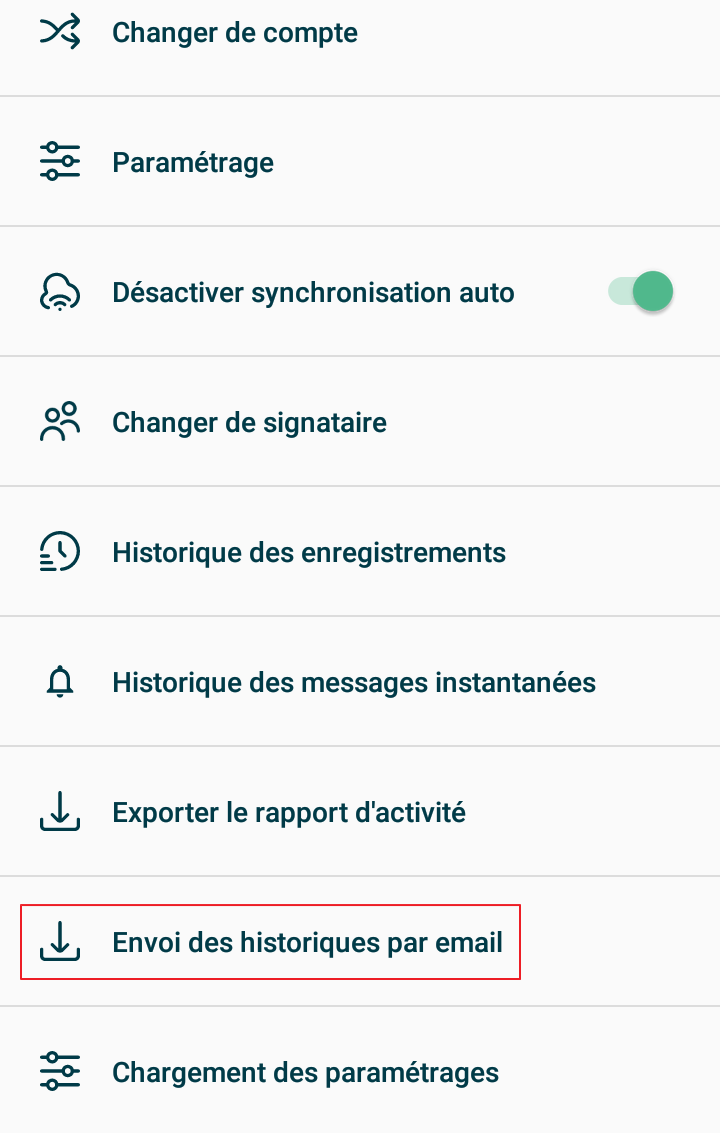Select Changer de signataire
Screen dimensions: 720x1133
point(249,421)
